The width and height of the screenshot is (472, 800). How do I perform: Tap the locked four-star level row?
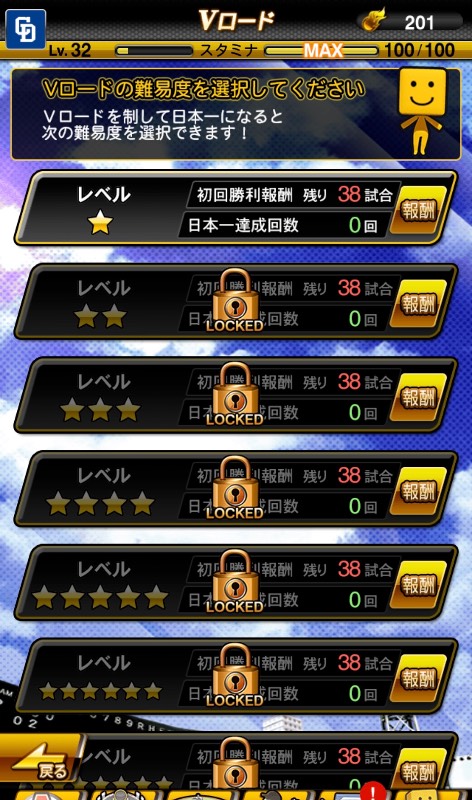(236, 490)
